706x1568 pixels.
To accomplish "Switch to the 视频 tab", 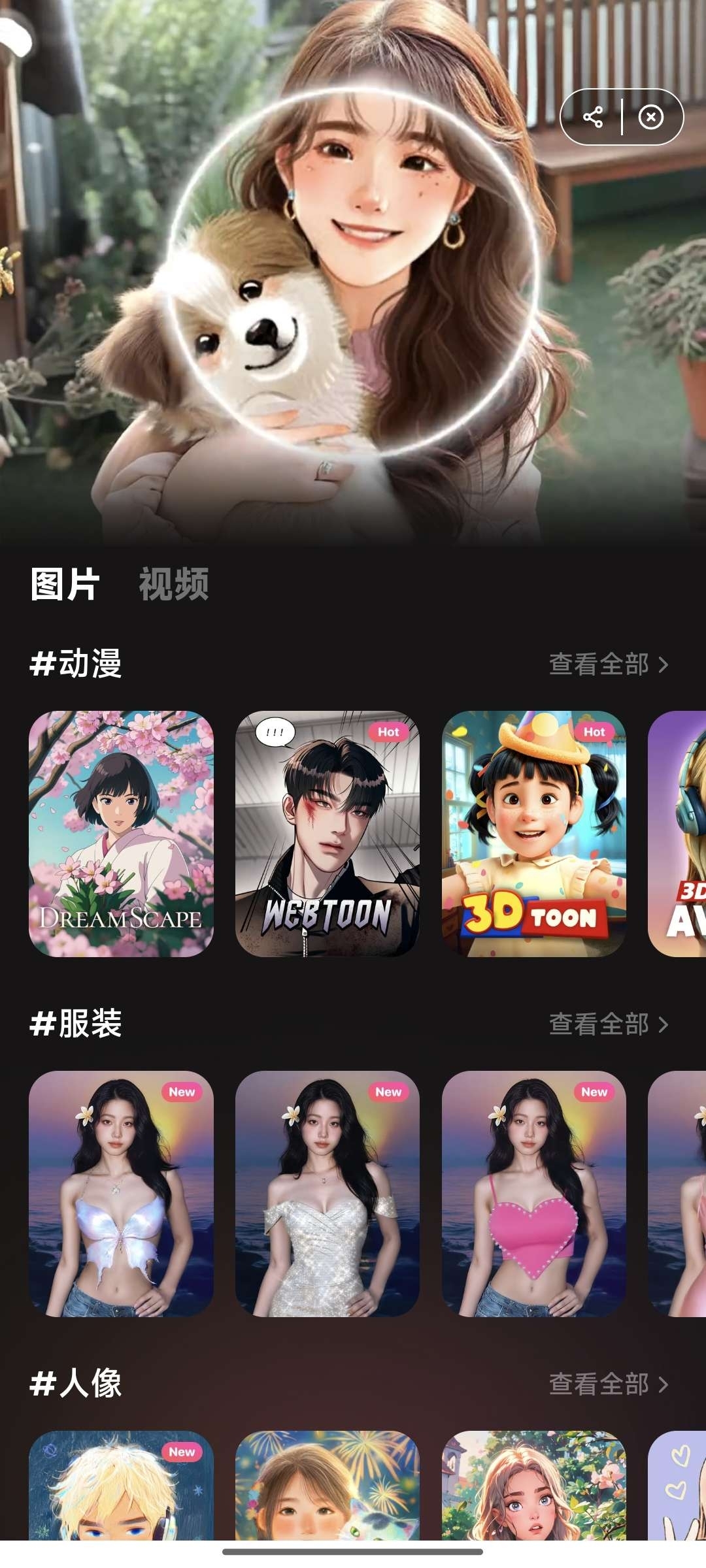I will (x=174, y=583).
